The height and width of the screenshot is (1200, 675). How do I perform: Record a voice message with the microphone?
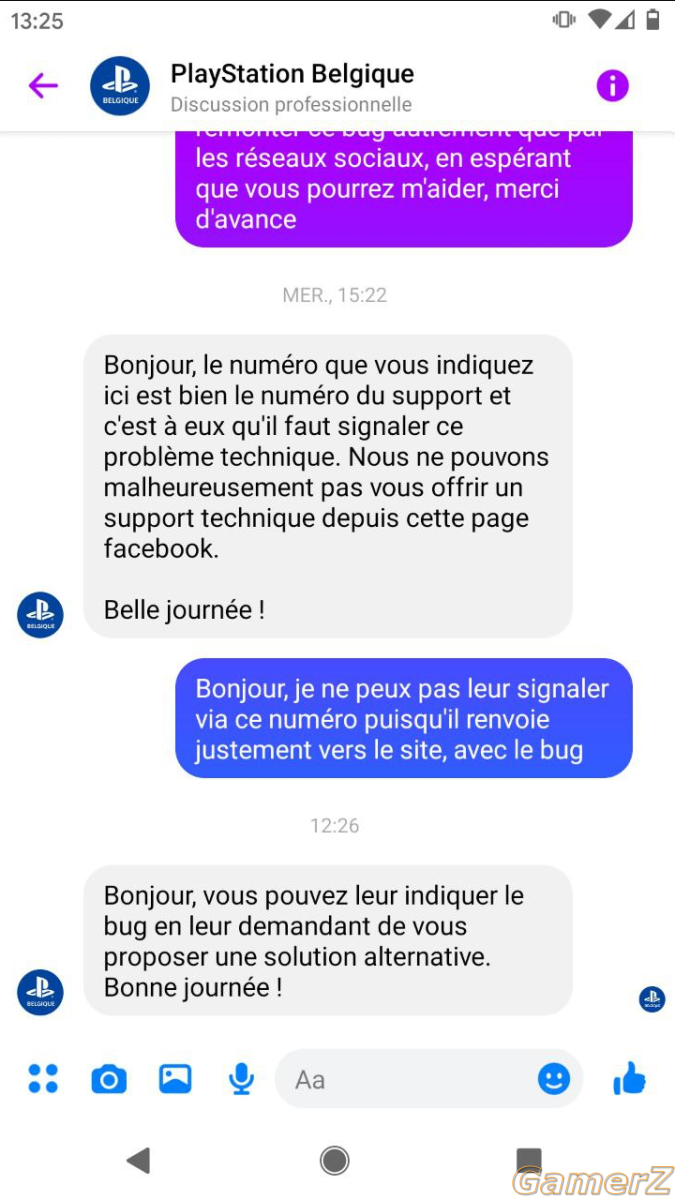(240, 1079)
